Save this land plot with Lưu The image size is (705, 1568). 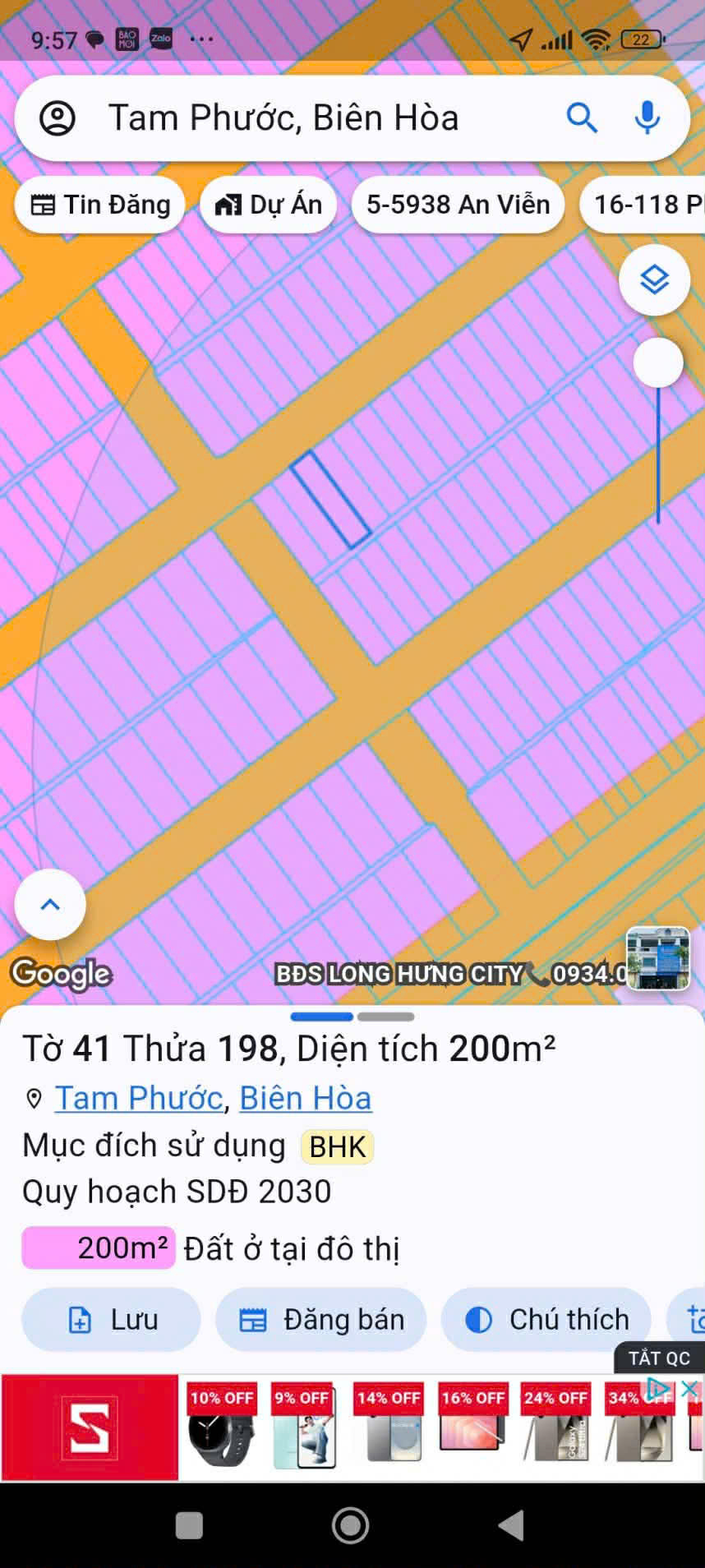tap(111, 1319)
